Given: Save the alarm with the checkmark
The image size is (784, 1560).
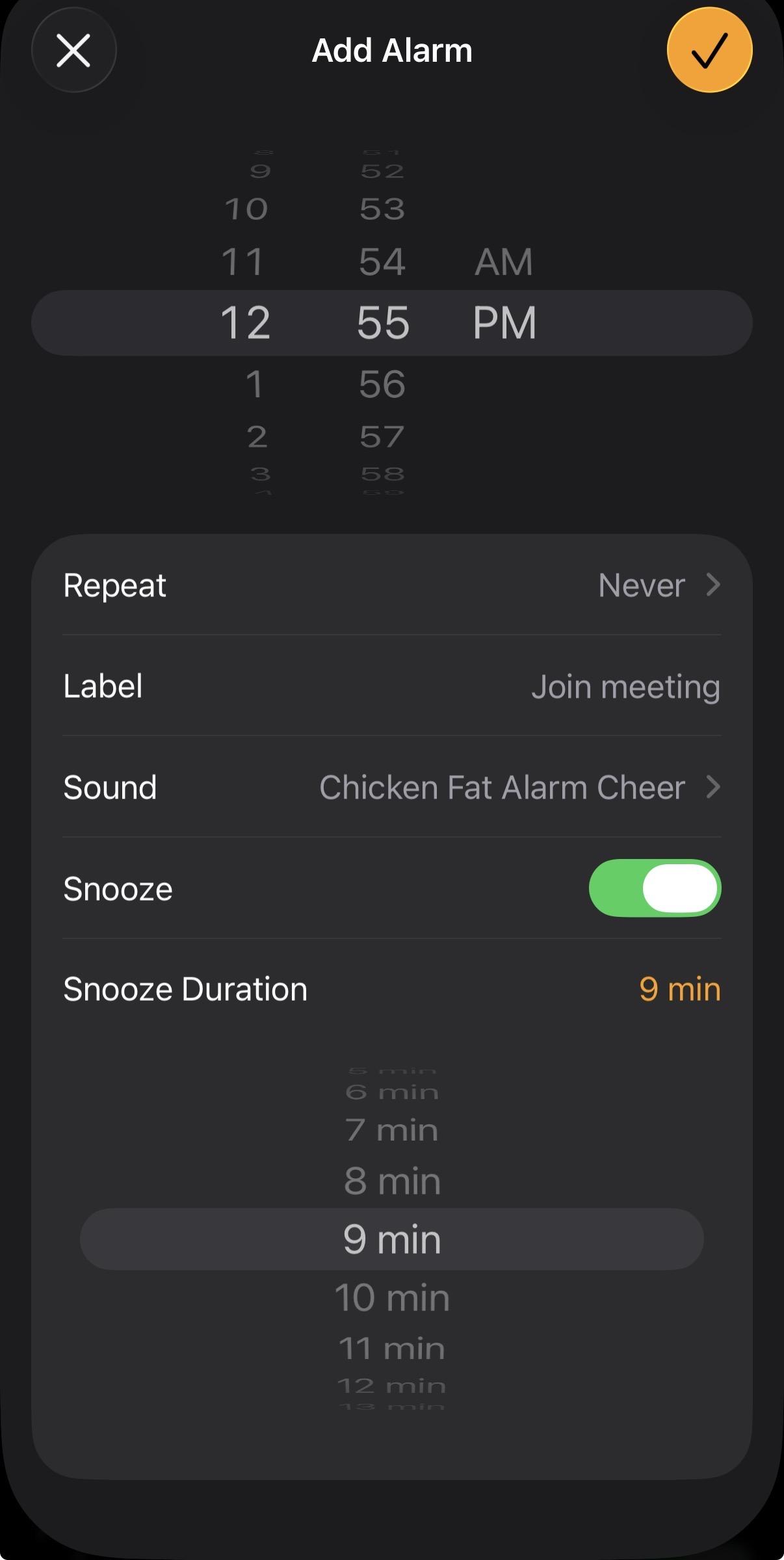Looking at the screenshot, I should click(709, 51).
